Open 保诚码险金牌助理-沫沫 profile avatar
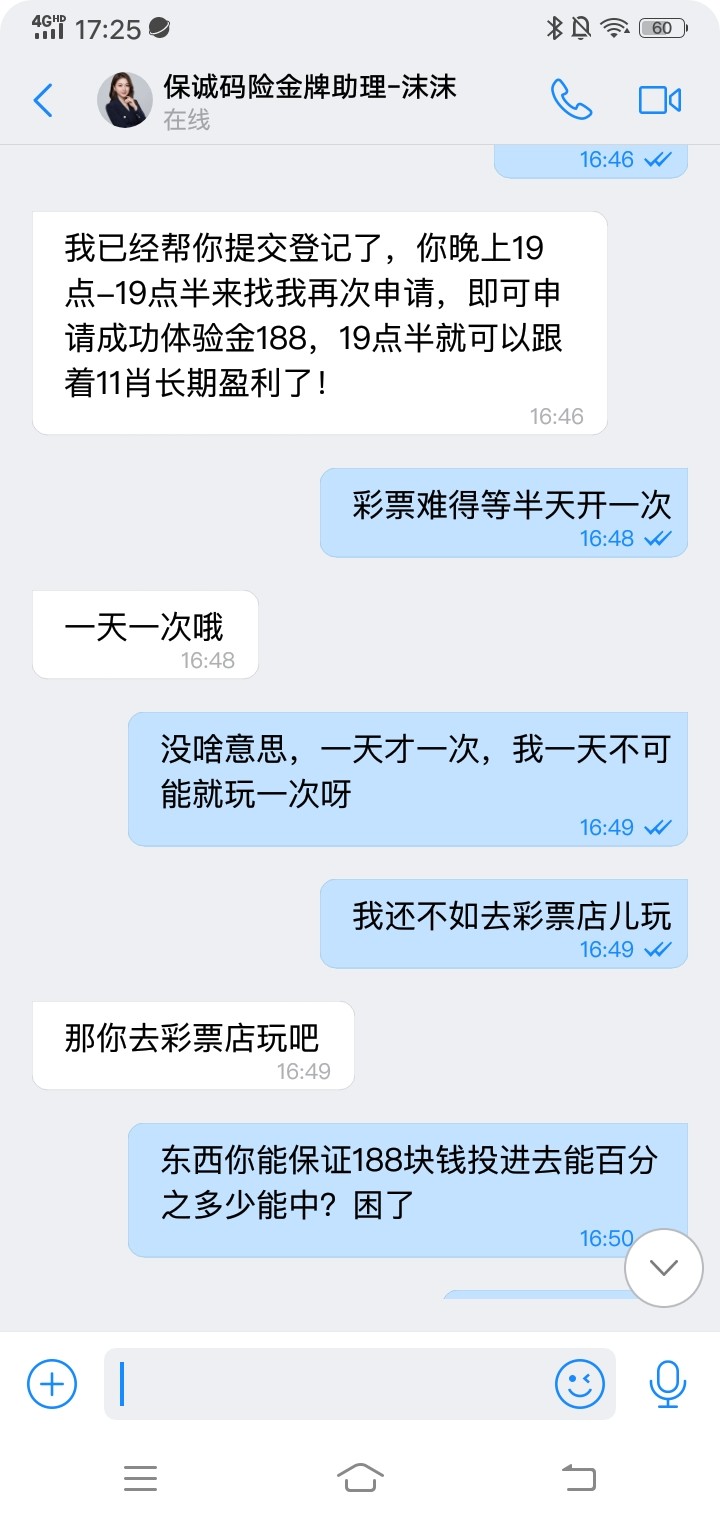 pos(124,100)
